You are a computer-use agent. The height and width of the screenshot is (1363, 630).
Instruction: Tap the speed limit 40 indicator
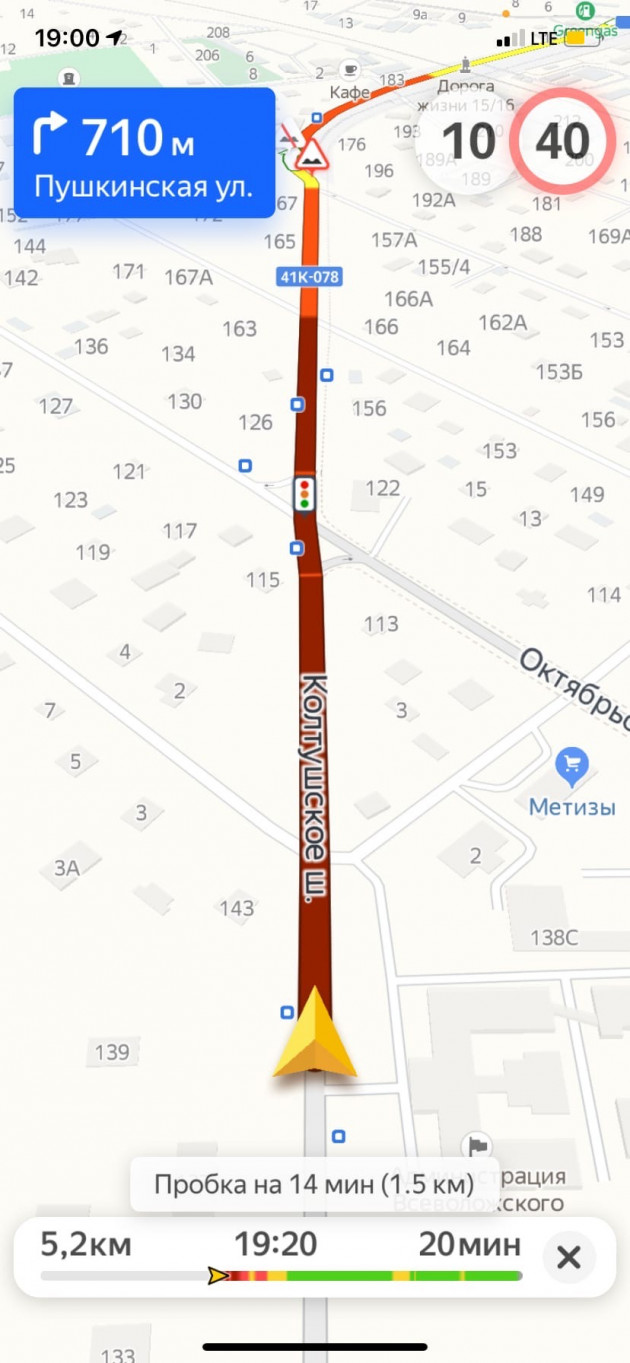click(x=562, y=141)
